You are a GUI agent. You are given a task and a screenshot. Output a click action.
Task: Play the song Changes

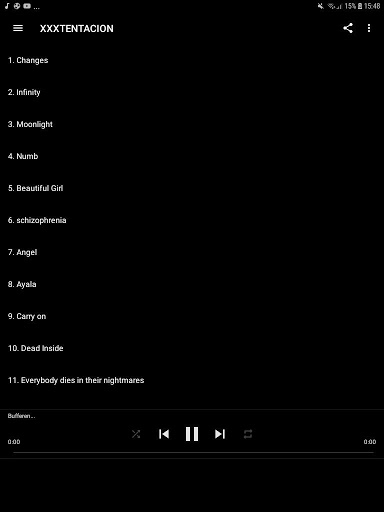192,60
